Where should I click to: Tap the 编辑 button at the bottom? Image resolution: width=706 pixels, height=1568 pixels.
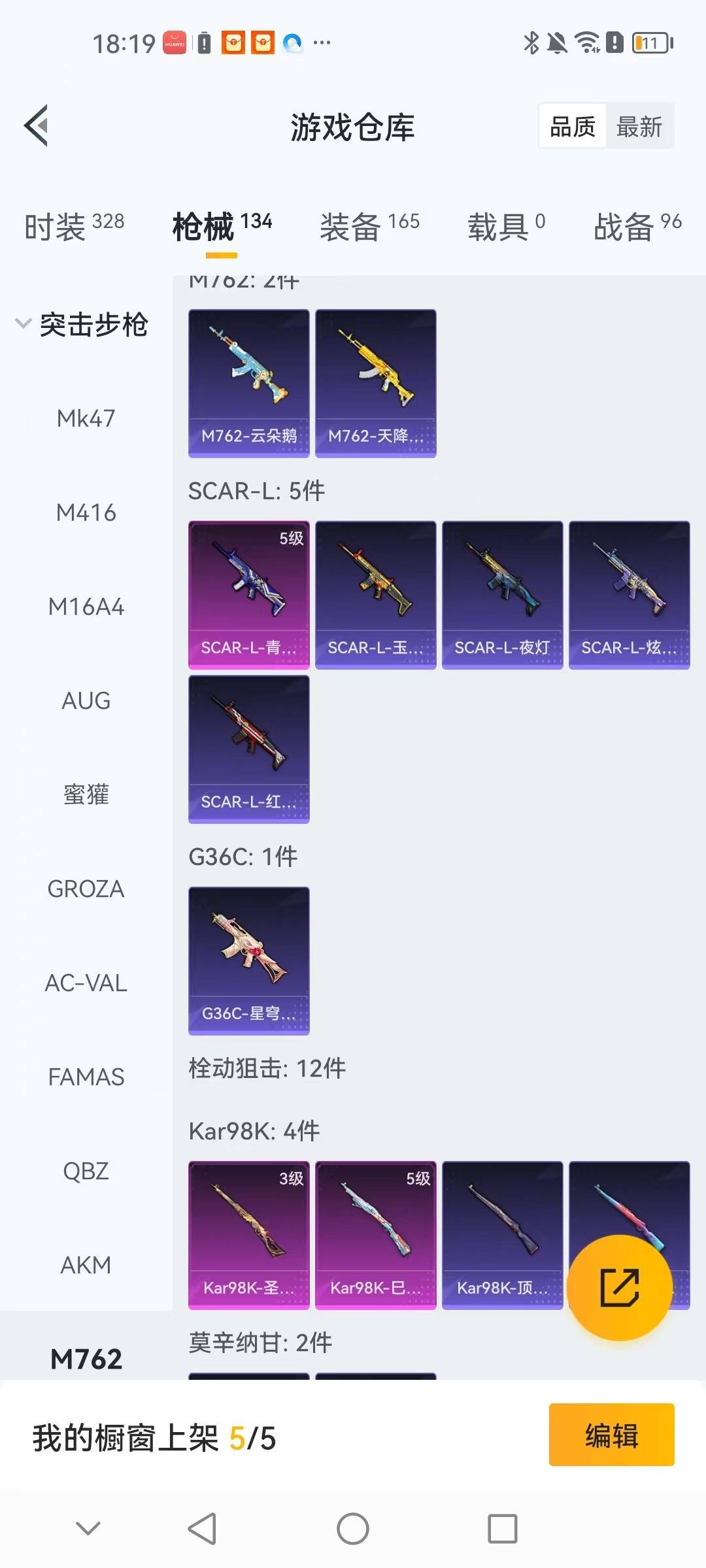click(612, 1436)
